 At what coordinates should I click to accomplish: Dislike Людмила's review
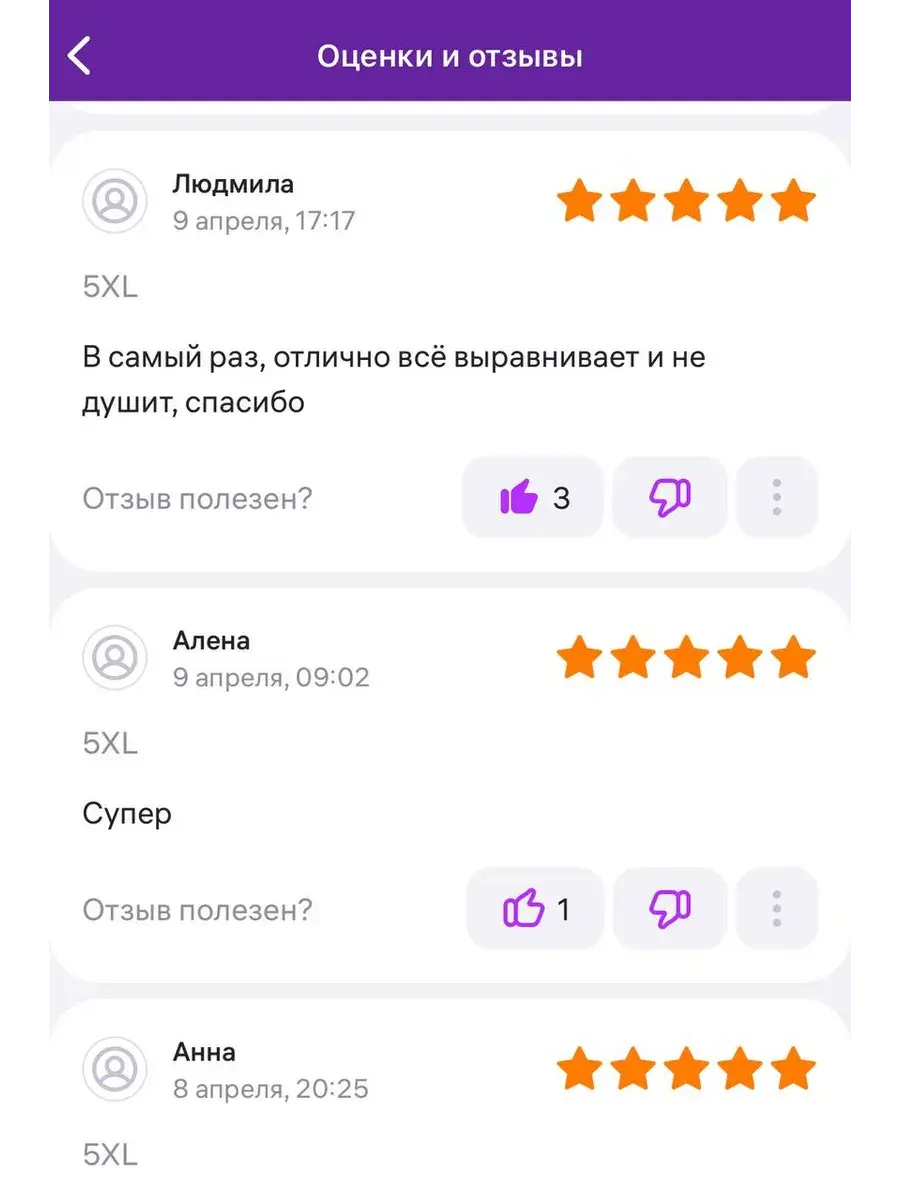pos(669,497)
